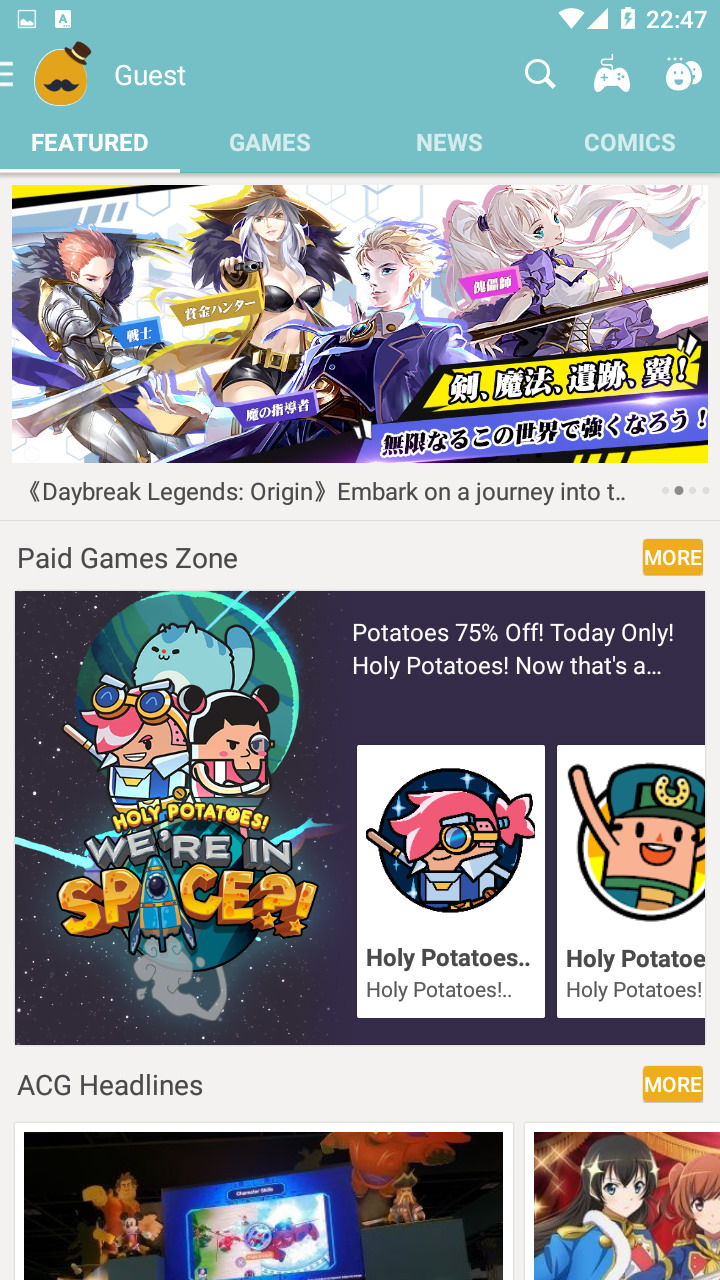The image size is (720, 1280).
Task: Open the Holy Potatoes We're in Space artwork
Action: tap(182, 817)
